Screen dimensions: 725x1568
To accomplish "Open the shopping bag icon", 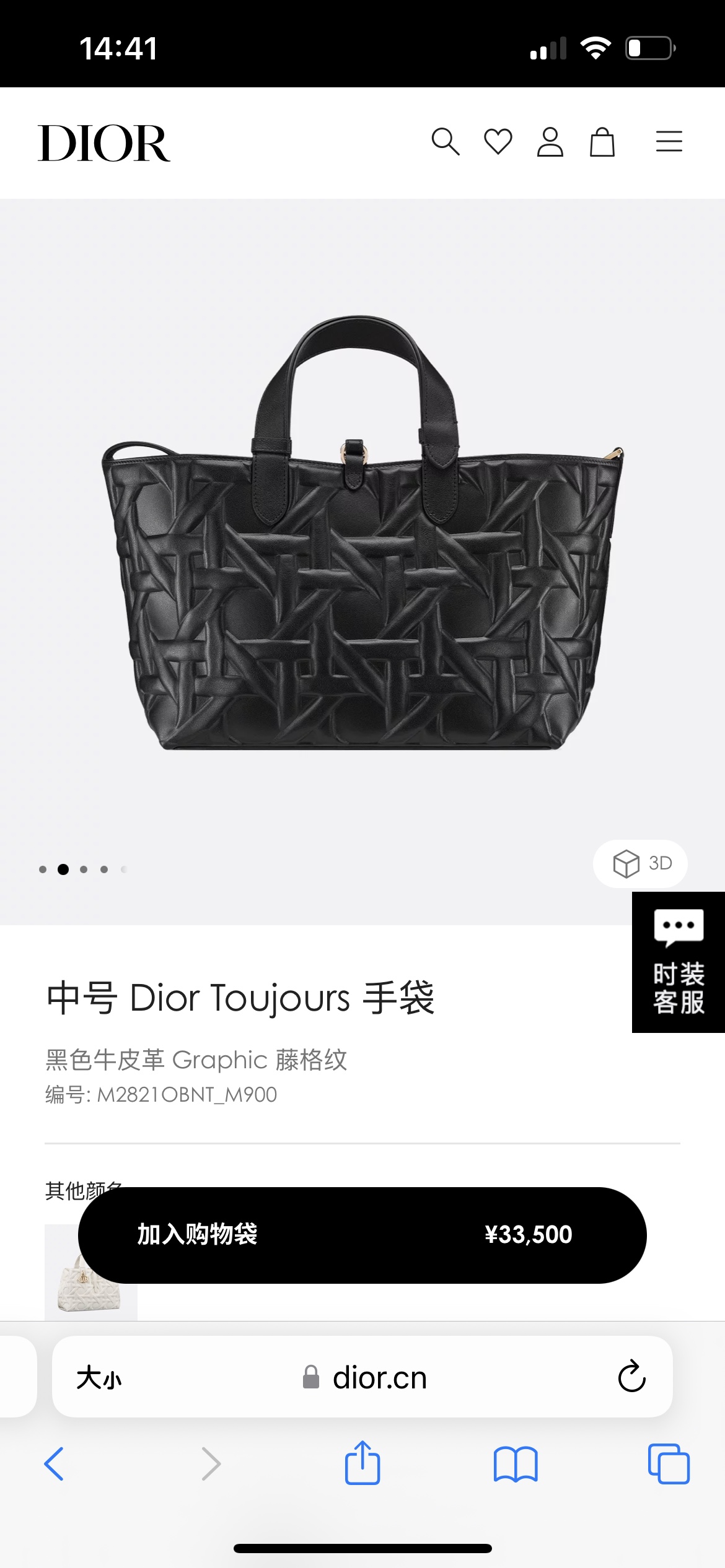I will pos(602,142).
